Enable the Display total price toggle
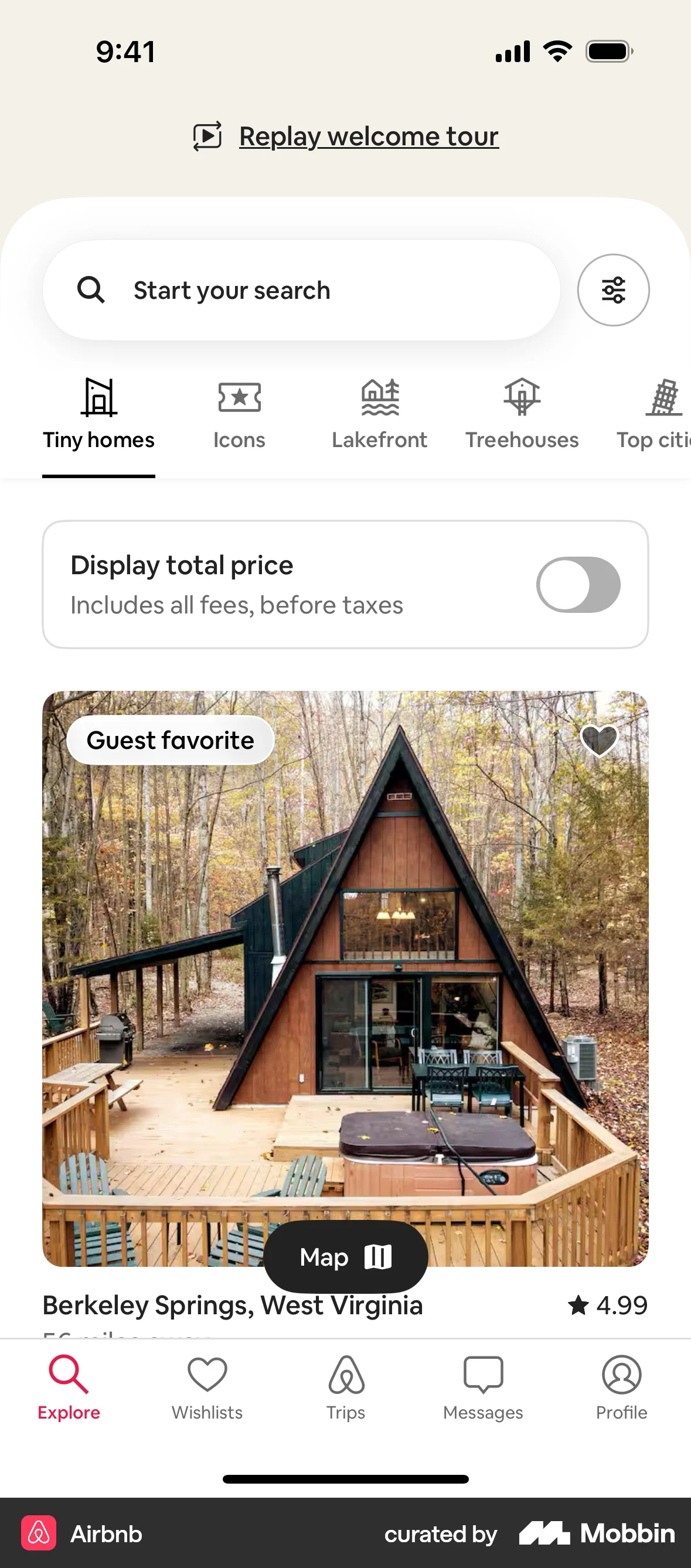Screen dimensions: 691x1568 pyautogui.click(x=578, y=584)
